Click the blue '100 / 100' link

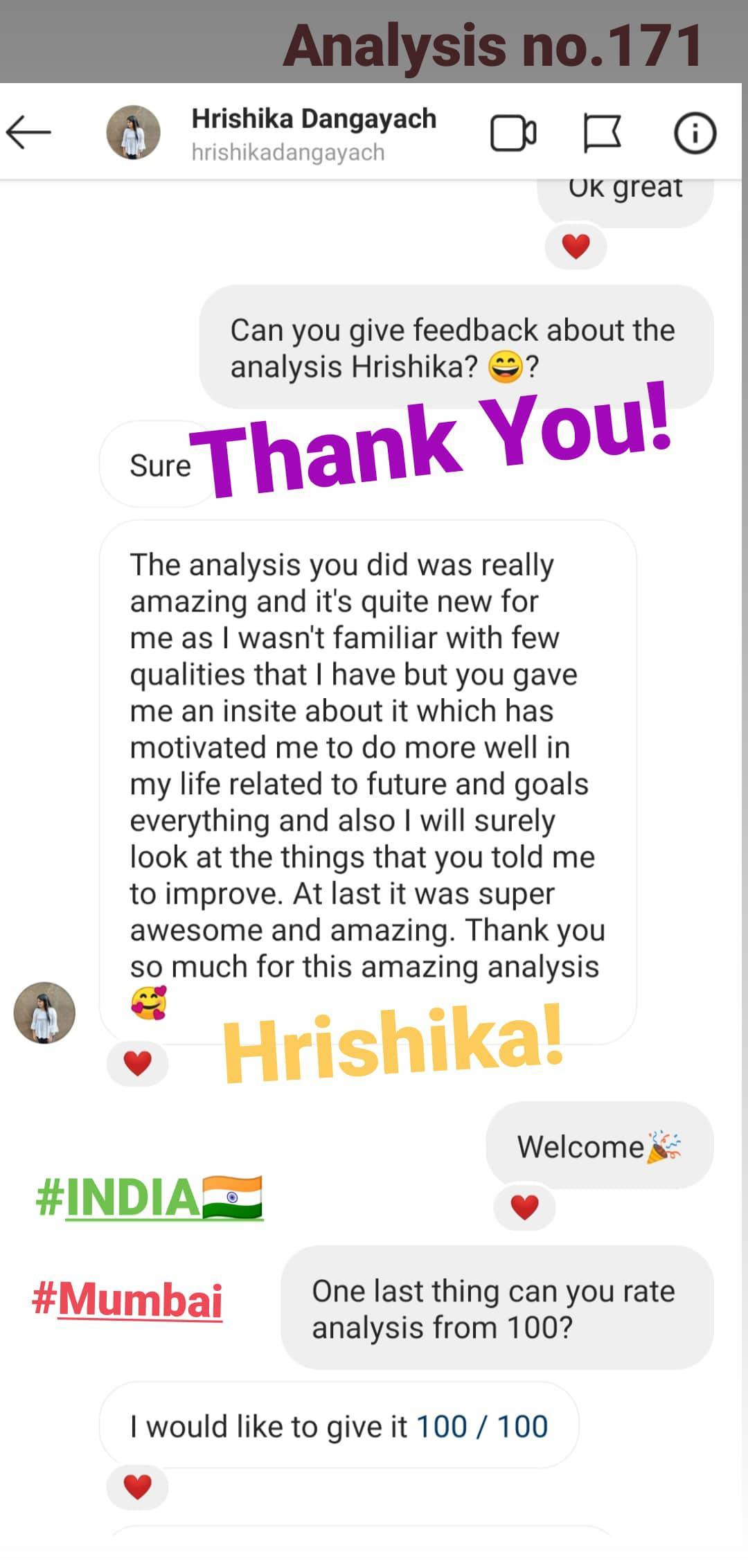(x=481, y=1425)
